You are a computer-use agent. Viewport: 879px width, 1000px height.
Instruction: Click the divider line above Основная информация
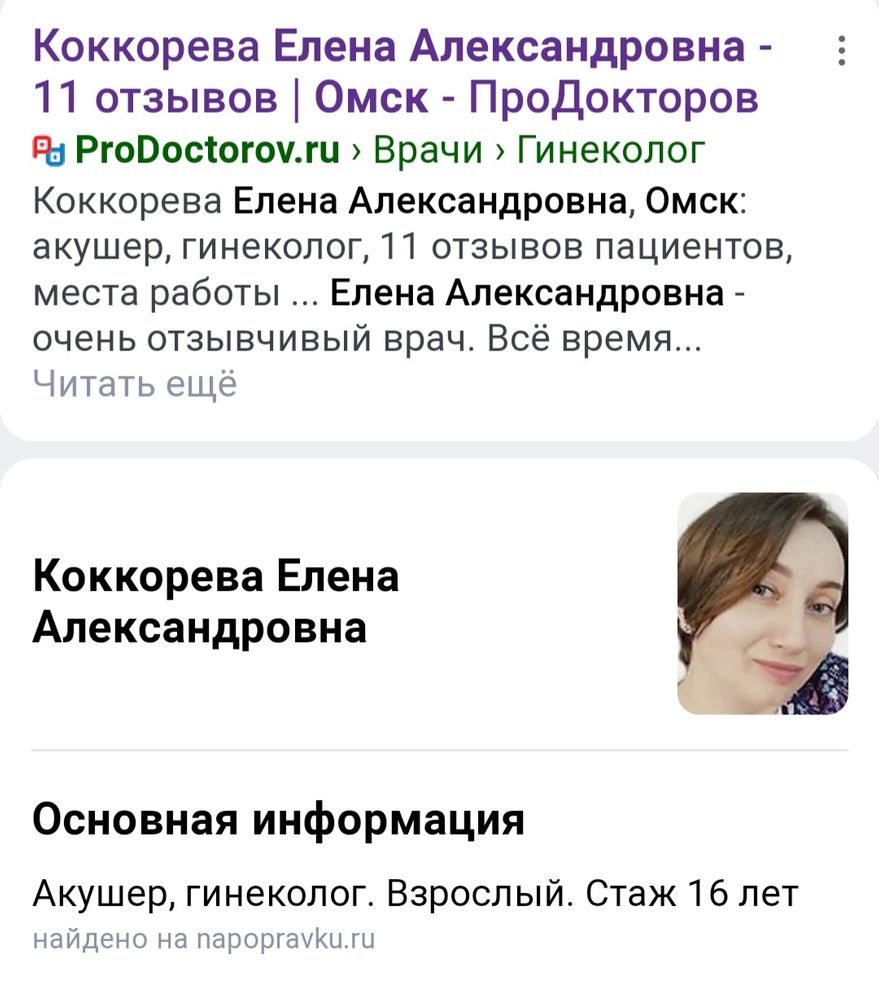click(440, 748)
